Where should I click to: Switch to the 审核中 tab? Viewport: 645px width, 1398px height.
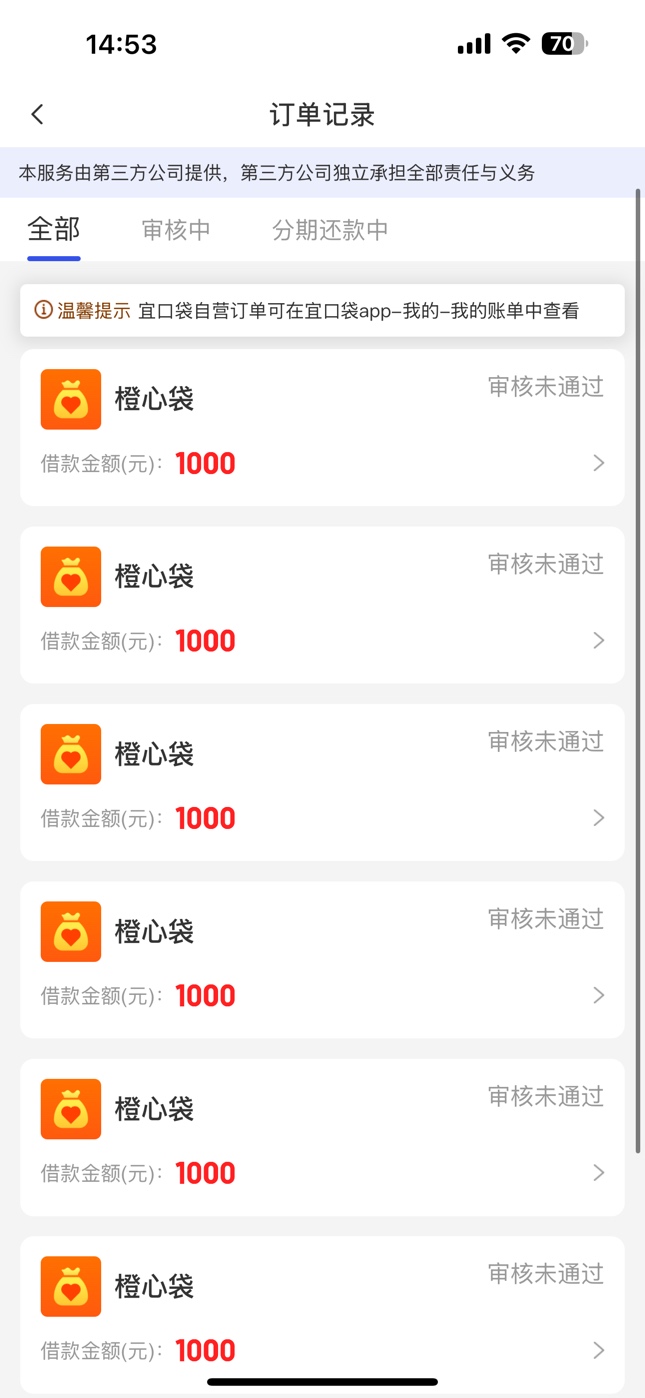[176, 230]
